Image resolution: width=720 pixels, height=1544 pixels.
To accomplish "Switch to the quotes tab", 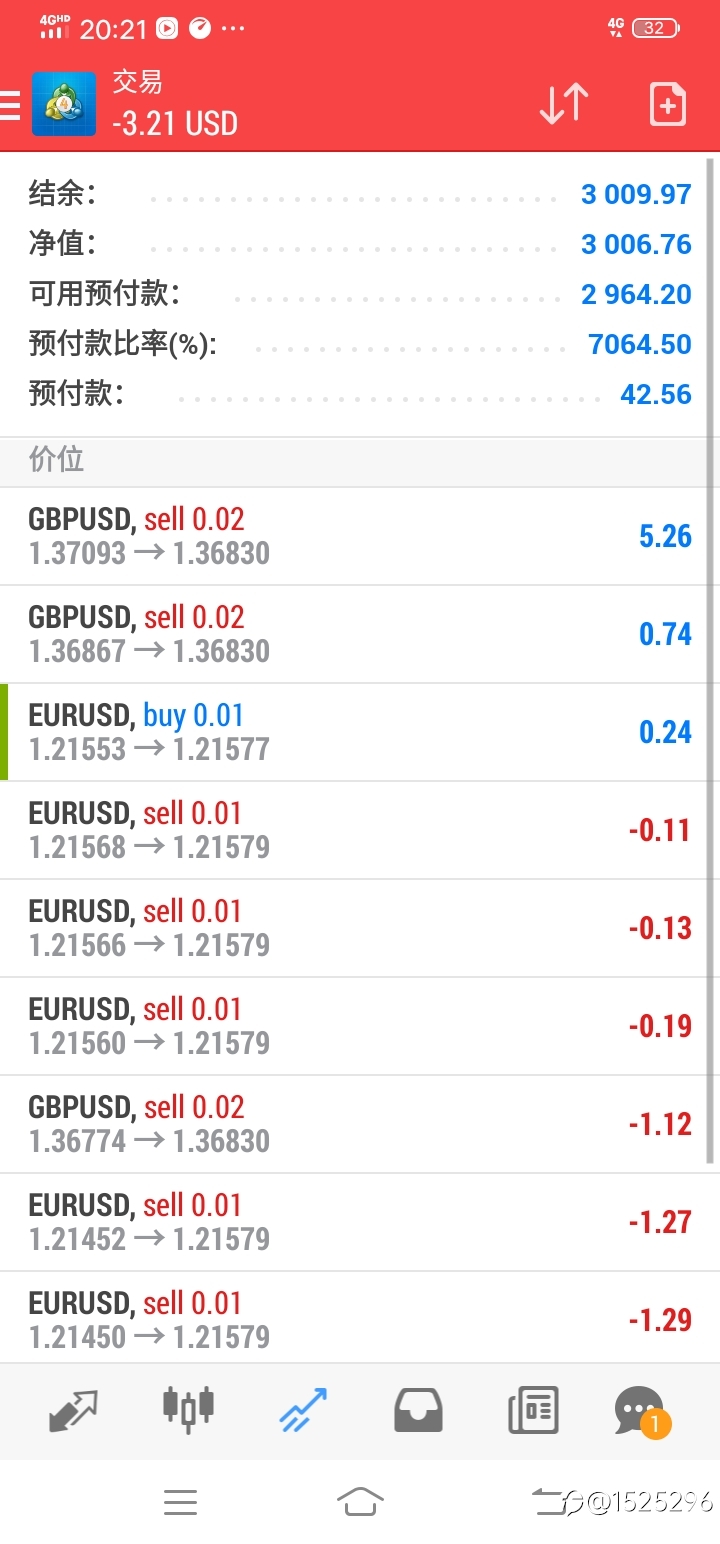I will point(73,1410).
